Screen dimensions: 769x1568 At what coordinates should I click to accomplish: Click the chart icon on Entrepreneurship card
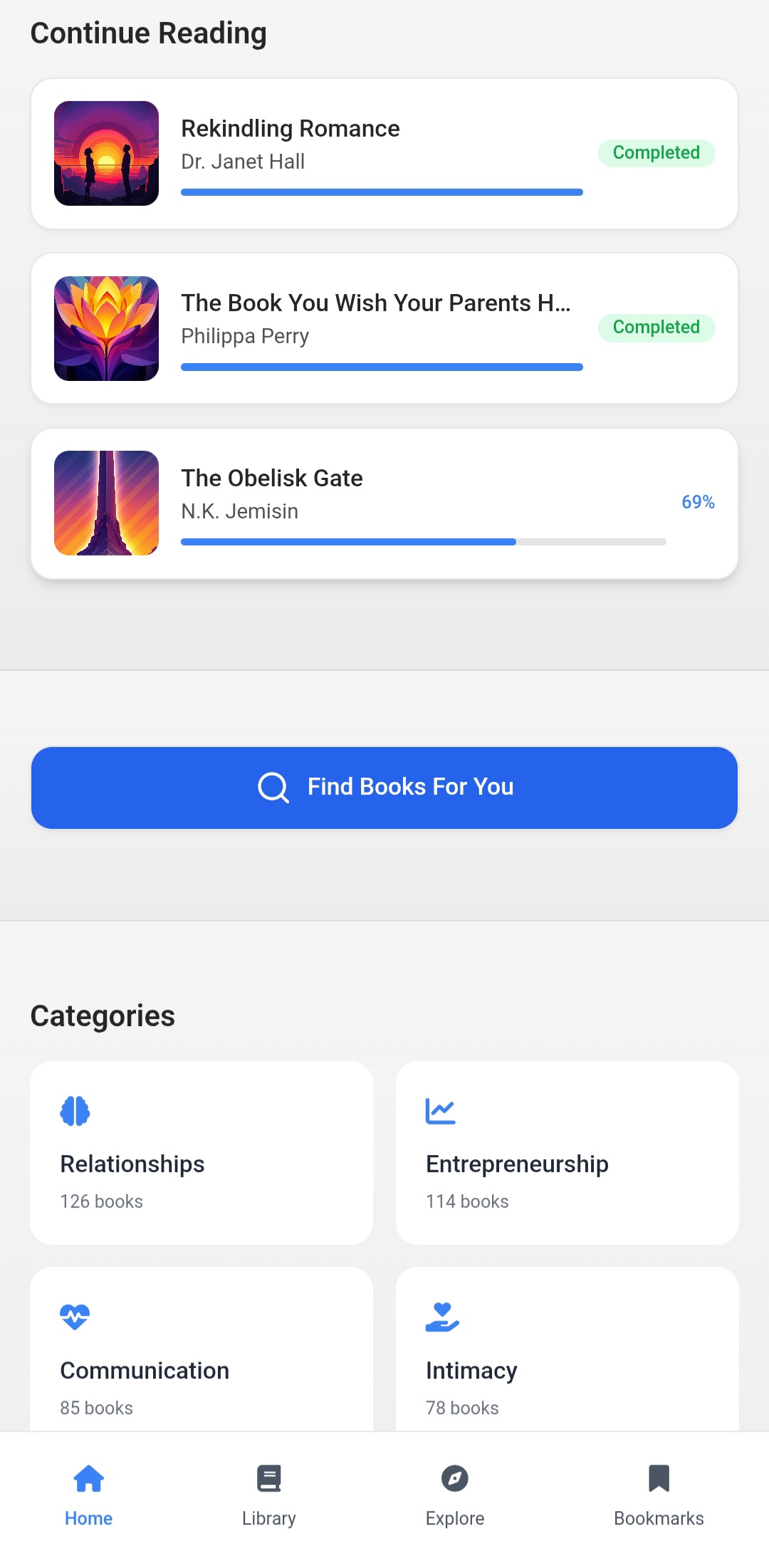pyautogui.click(x=441, y=1111)
